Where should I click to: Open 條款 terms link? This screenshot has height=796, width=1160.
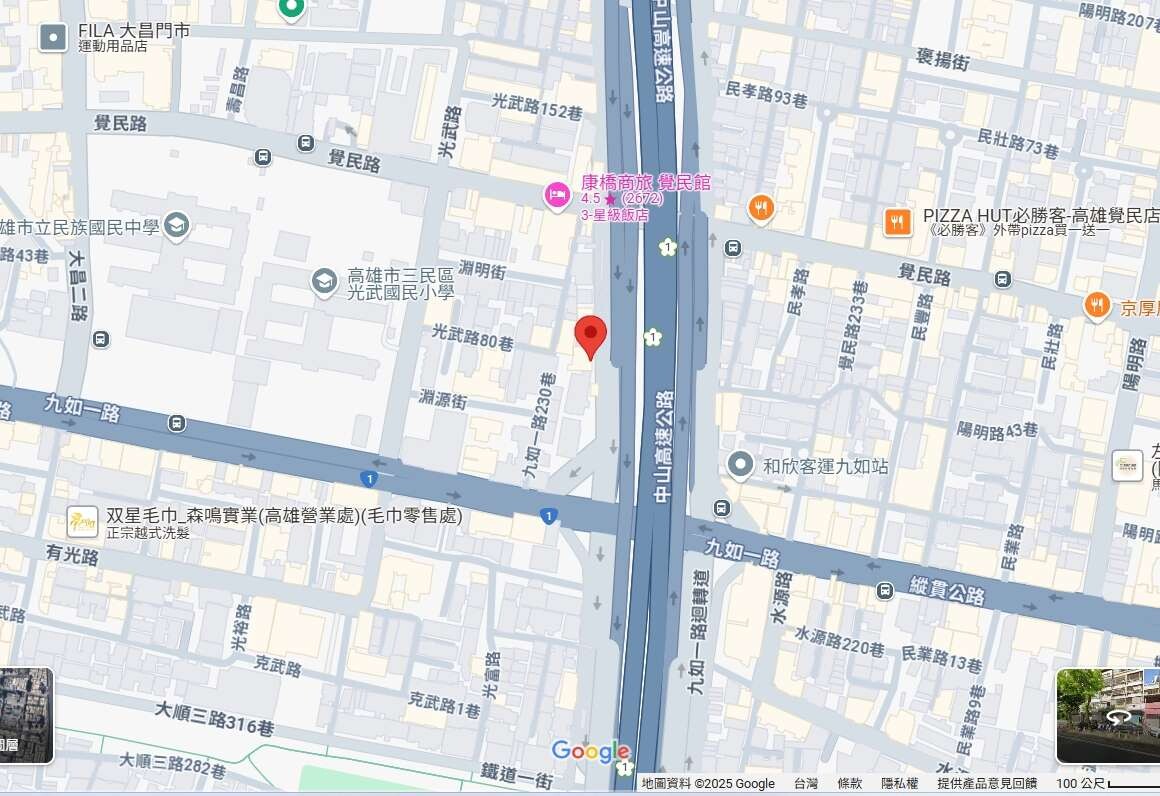[x=849, y=784]
